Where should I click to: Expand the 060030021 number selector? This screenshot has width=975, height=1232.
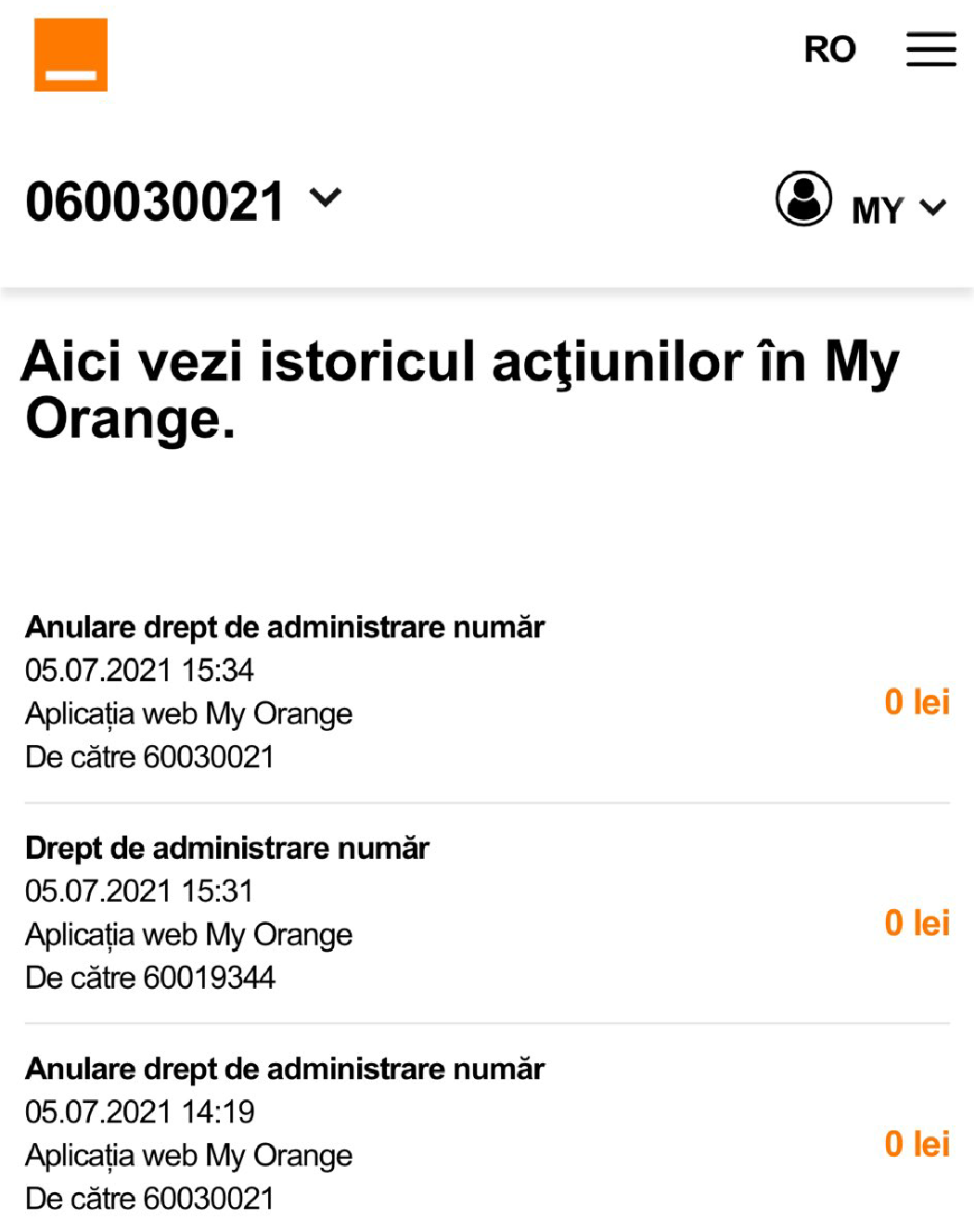pyautogui.click(x=326, y=199)
